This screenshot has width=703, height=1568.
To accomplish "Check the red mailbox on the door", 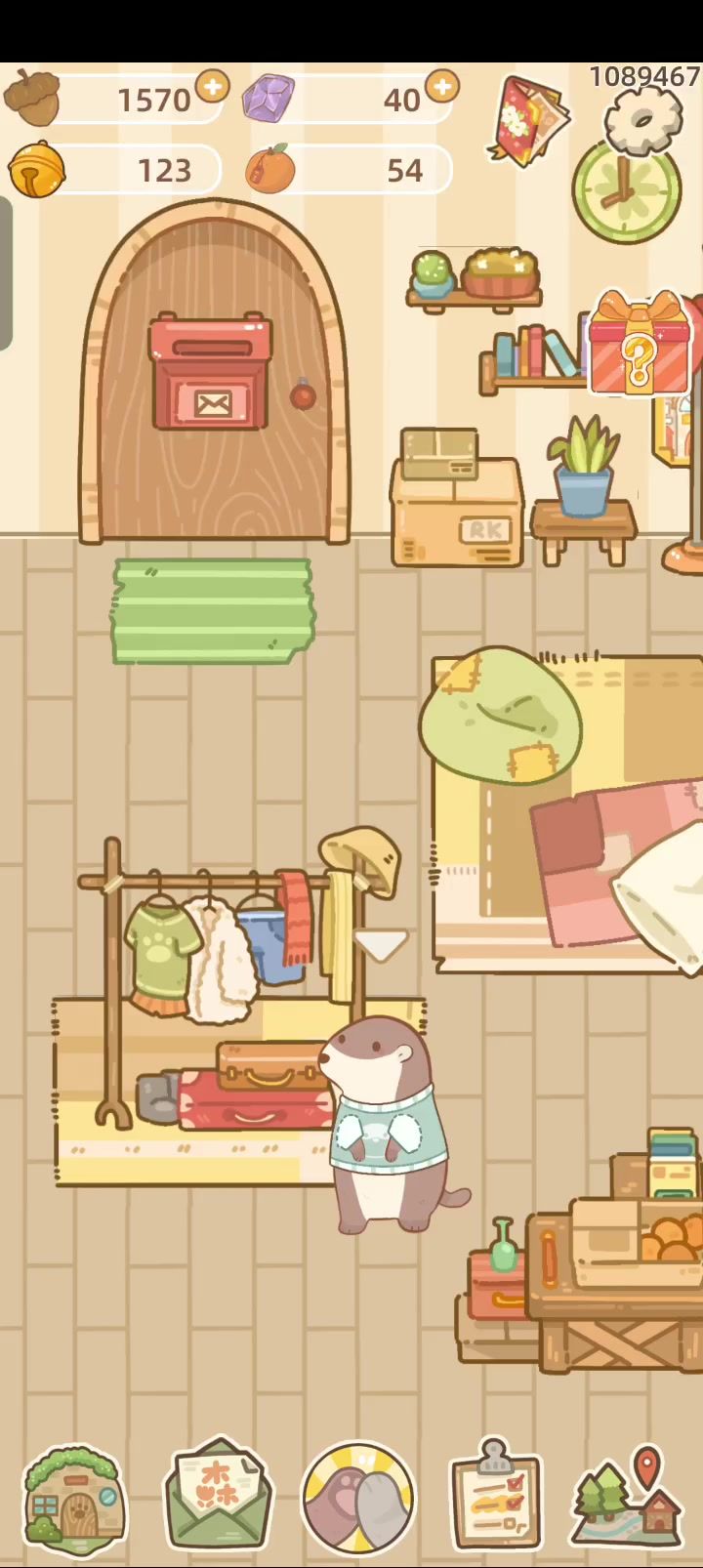I will 211,374.
